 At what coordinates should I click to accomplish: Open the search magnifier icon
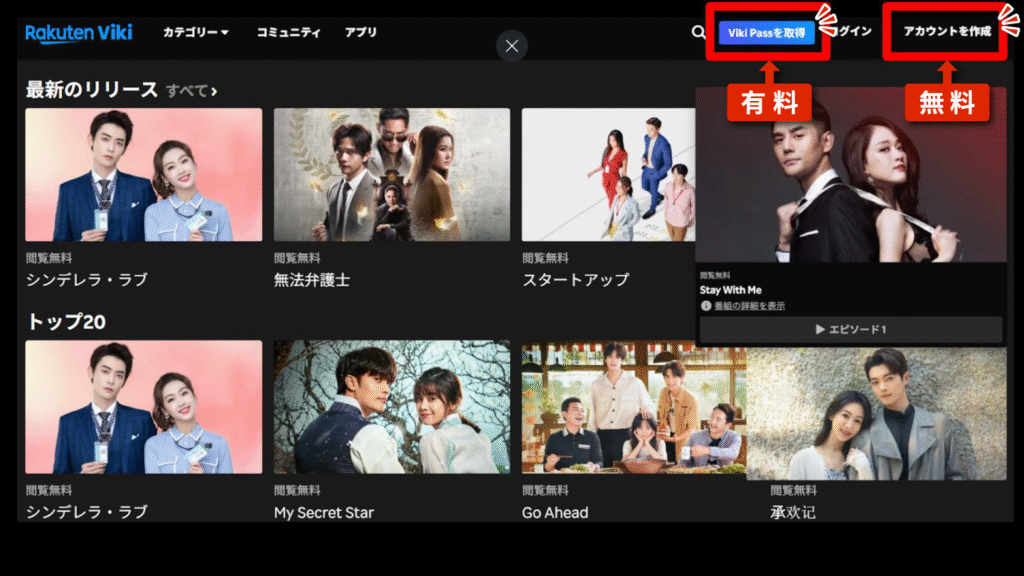(698, 32)
